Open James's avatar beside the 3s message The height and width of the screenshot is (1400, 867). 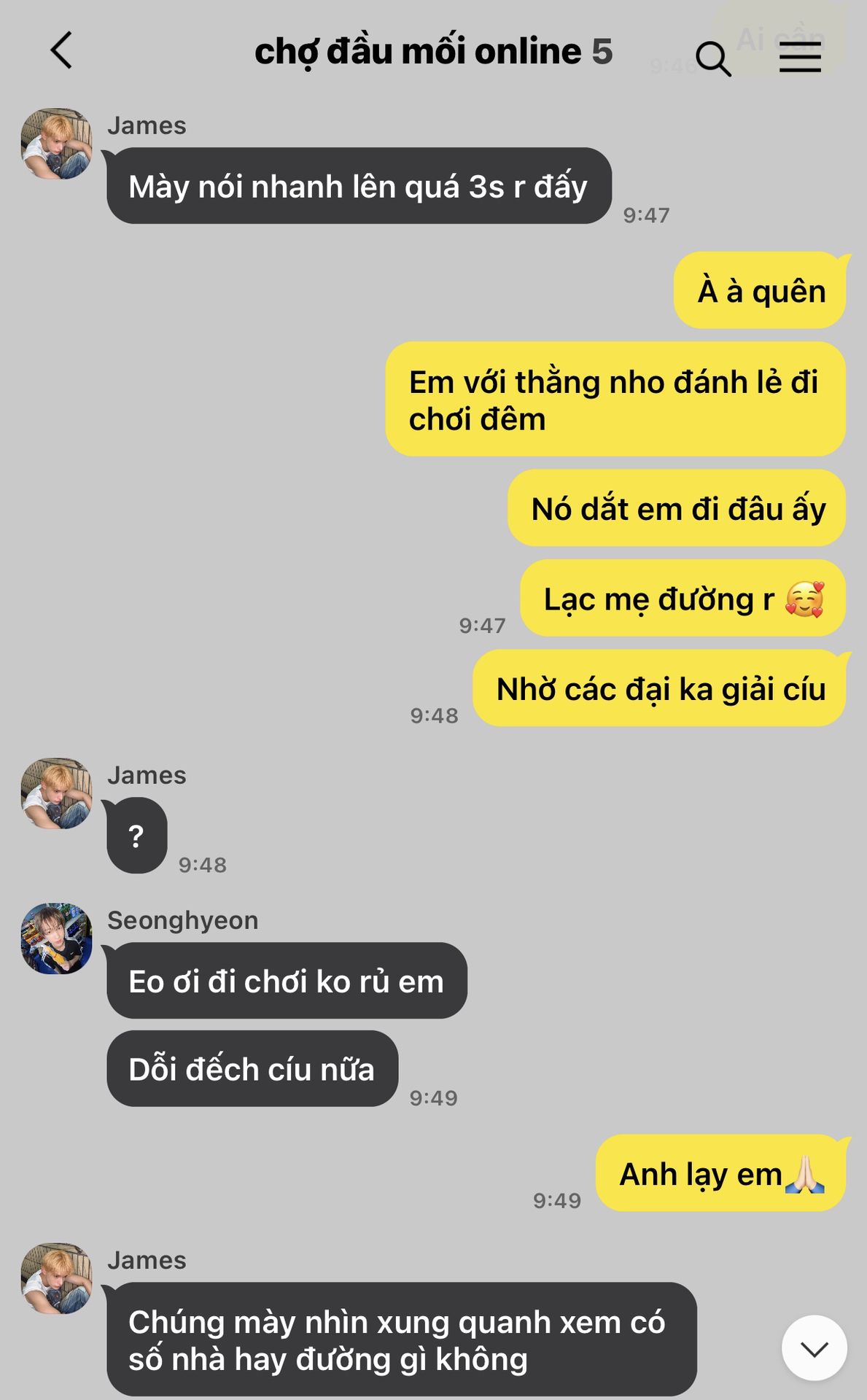(57, 144)
